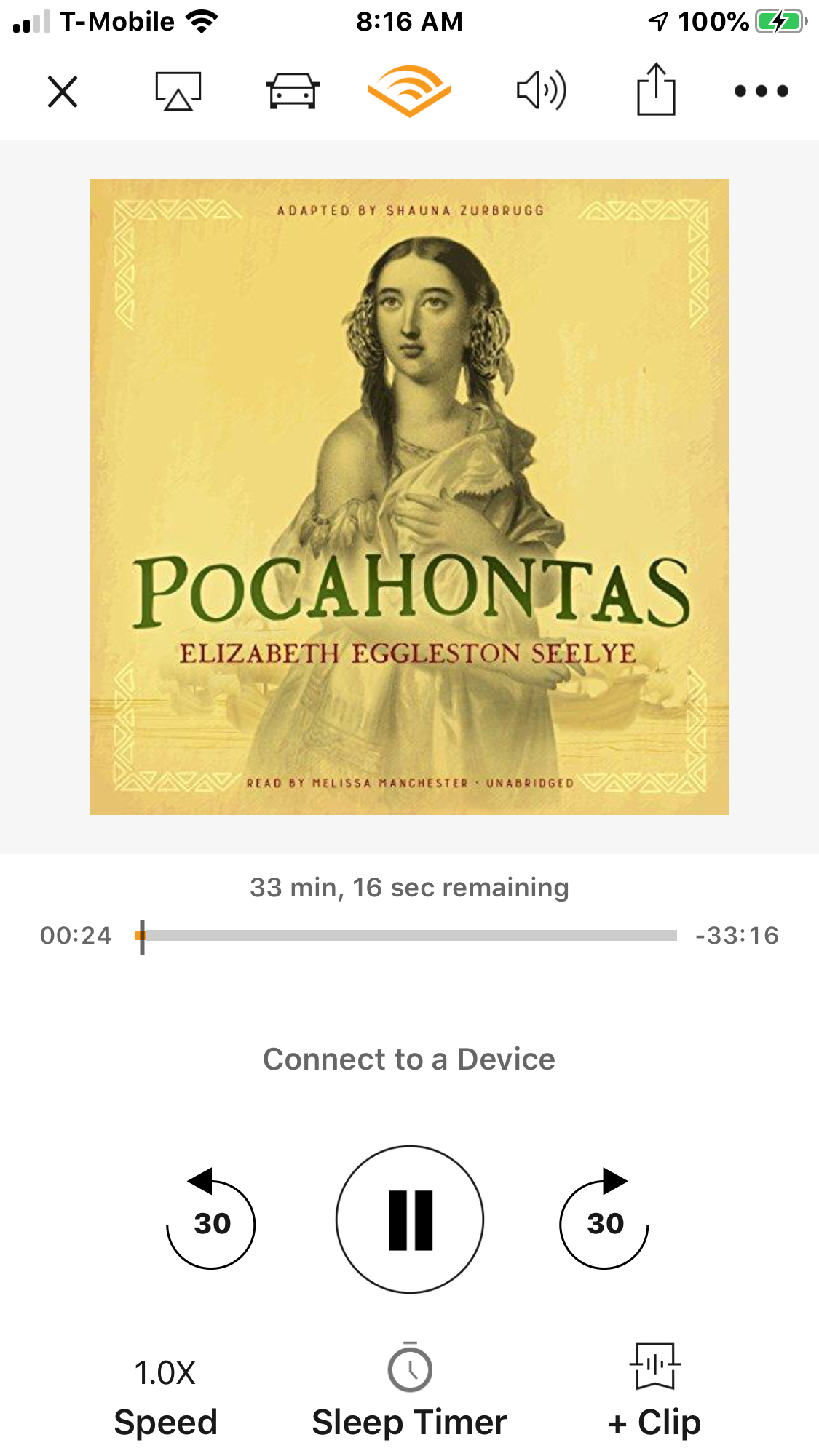Image resolution: width=819 pixels, height=1456 pixels.
Task: Open the three-dot overflow menu
Action: point(761,92)
